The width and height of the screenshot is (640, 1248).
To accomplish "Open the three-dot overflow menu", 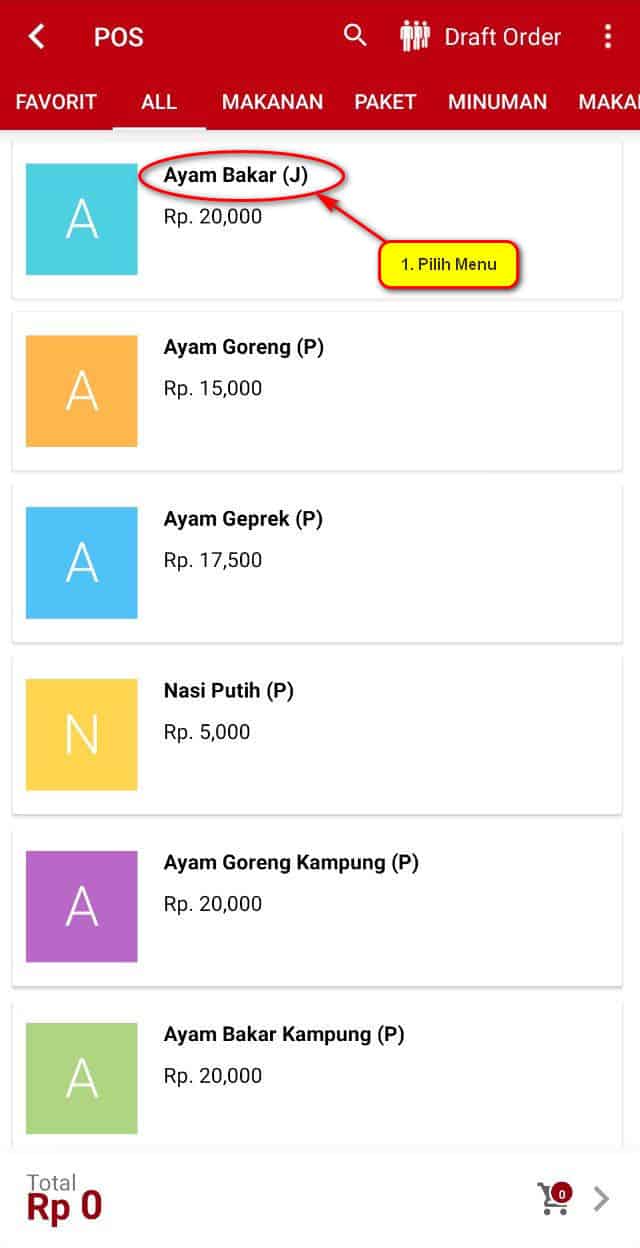I will (x=607, y=37).
